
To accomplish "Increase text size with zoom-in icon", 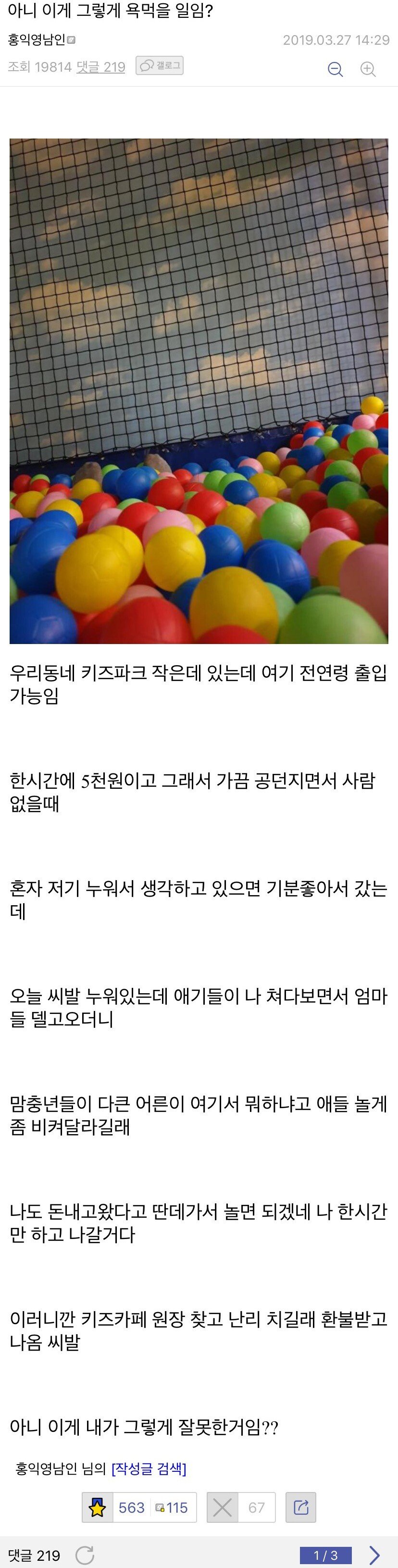I will click(x=368, y=69).
